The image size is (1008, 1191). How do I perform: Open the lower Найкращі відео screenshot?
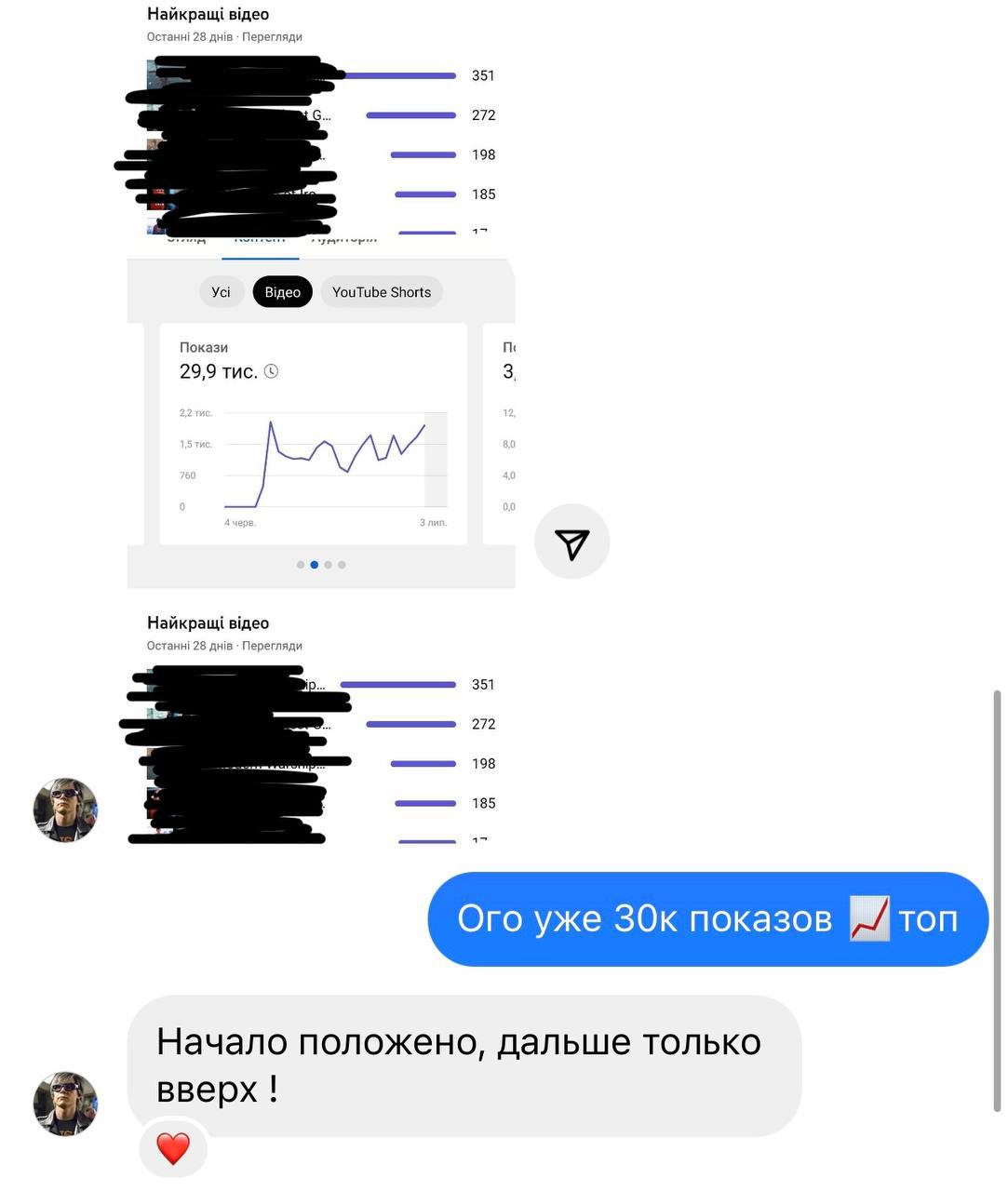pos(321,726)
